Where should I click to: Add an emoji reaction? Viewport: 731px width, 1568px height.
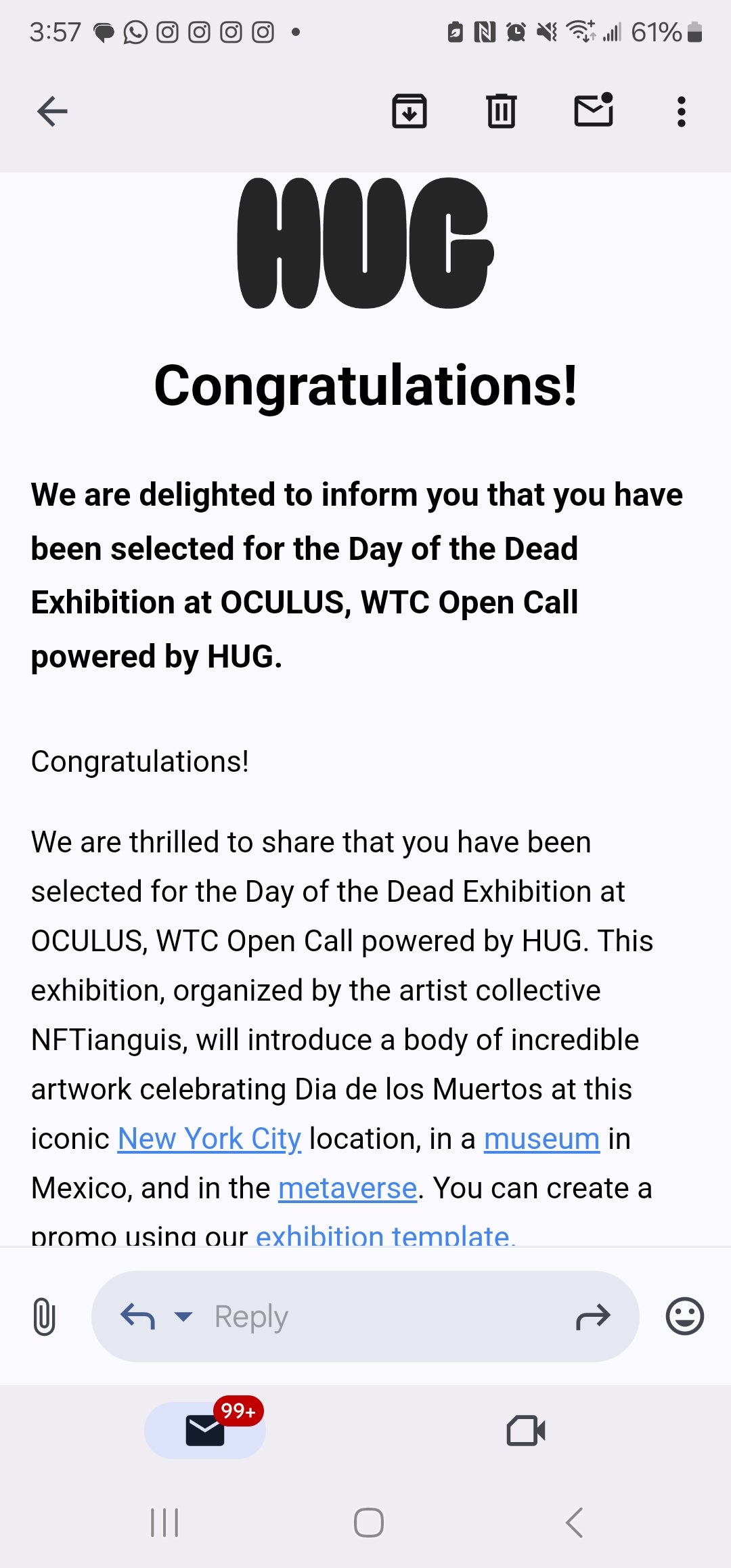click(684, 1317)
